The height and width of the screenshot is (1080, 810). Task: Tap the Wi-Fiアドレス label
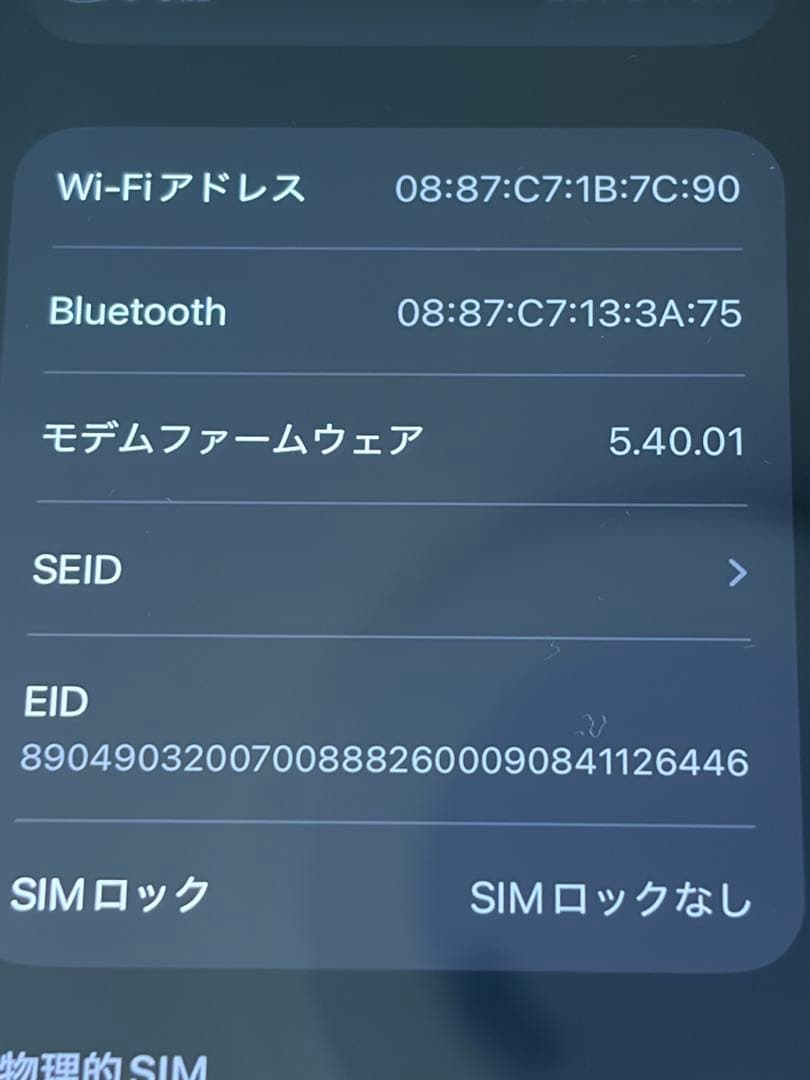[182, 186]
